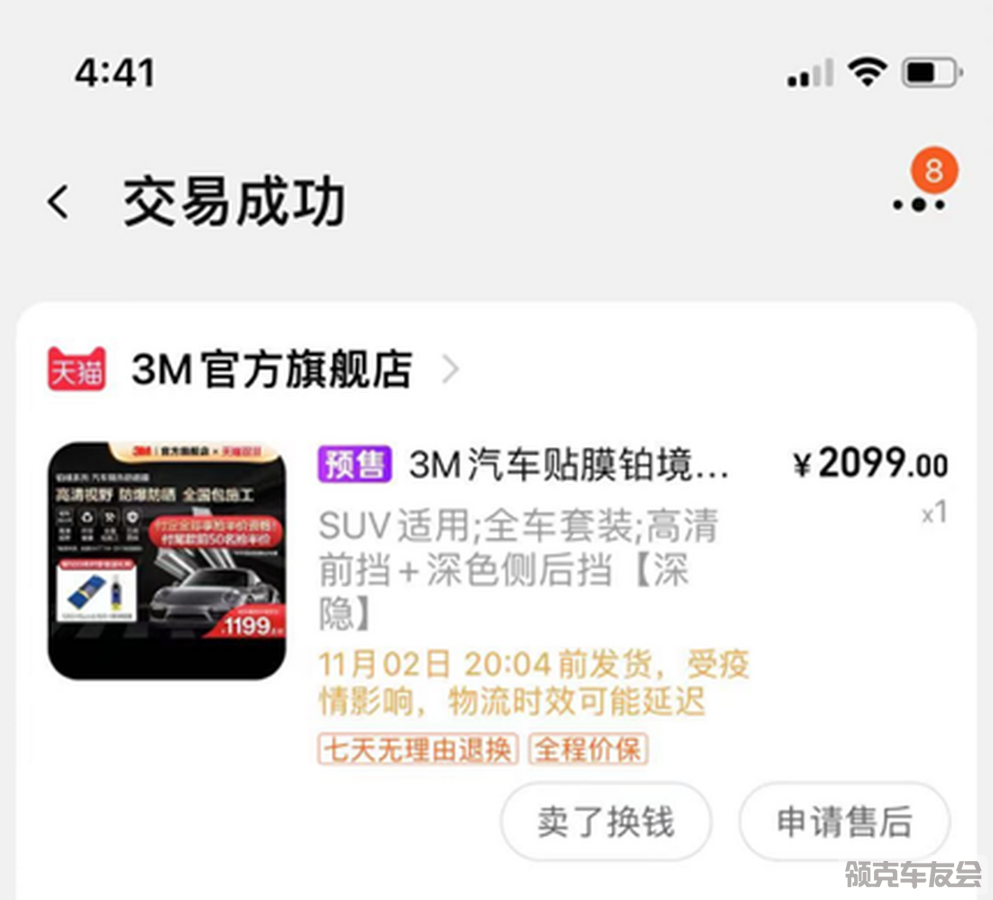993x900 pixels.
Task: Open the 3M官方旗舰店 store page
Action: [x=272, y=370]
